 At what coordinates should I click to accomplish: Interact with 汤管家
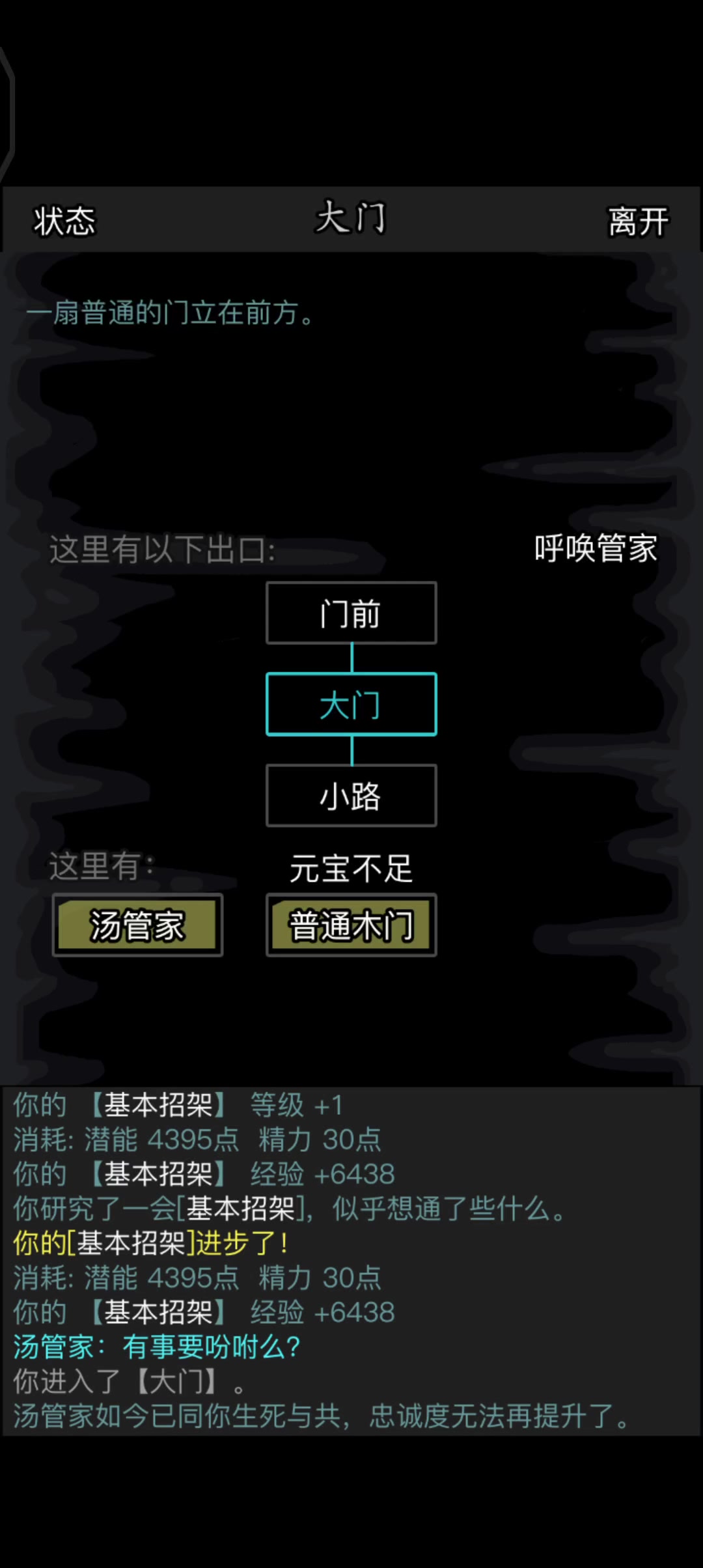point(137,925)
